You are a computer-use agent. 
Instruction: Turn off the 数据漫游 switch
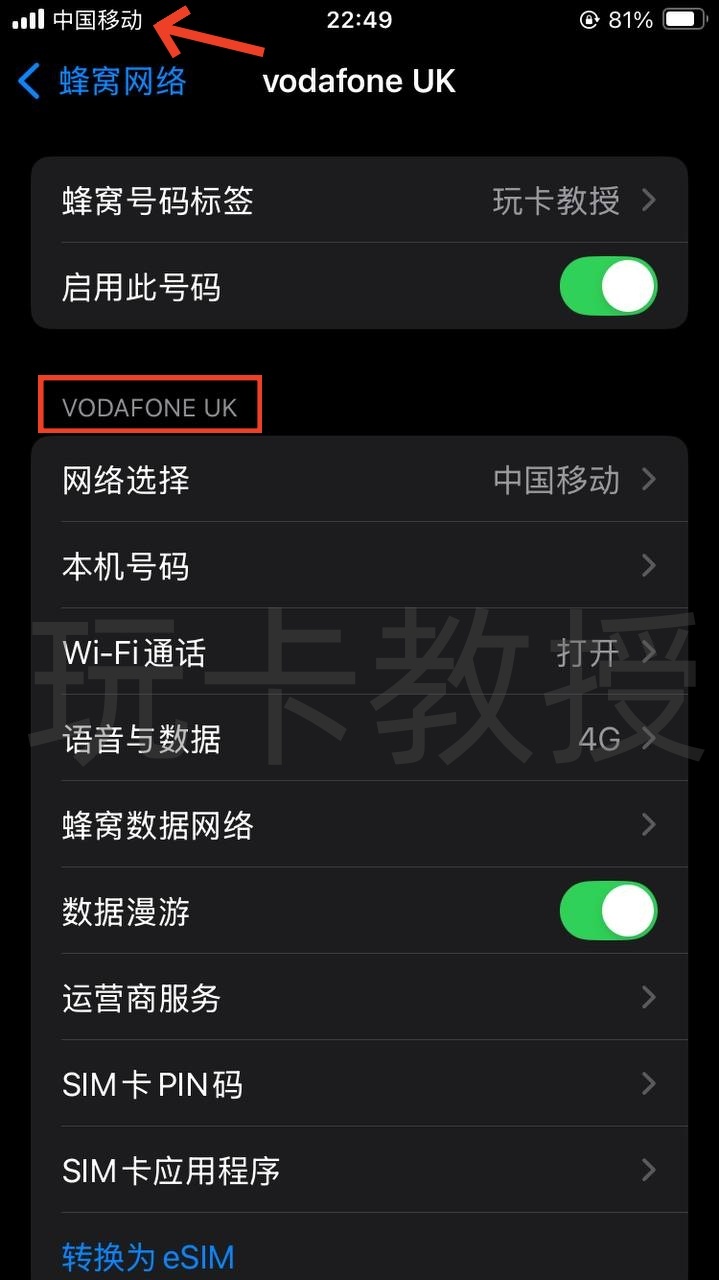click(x=607, y=911)
